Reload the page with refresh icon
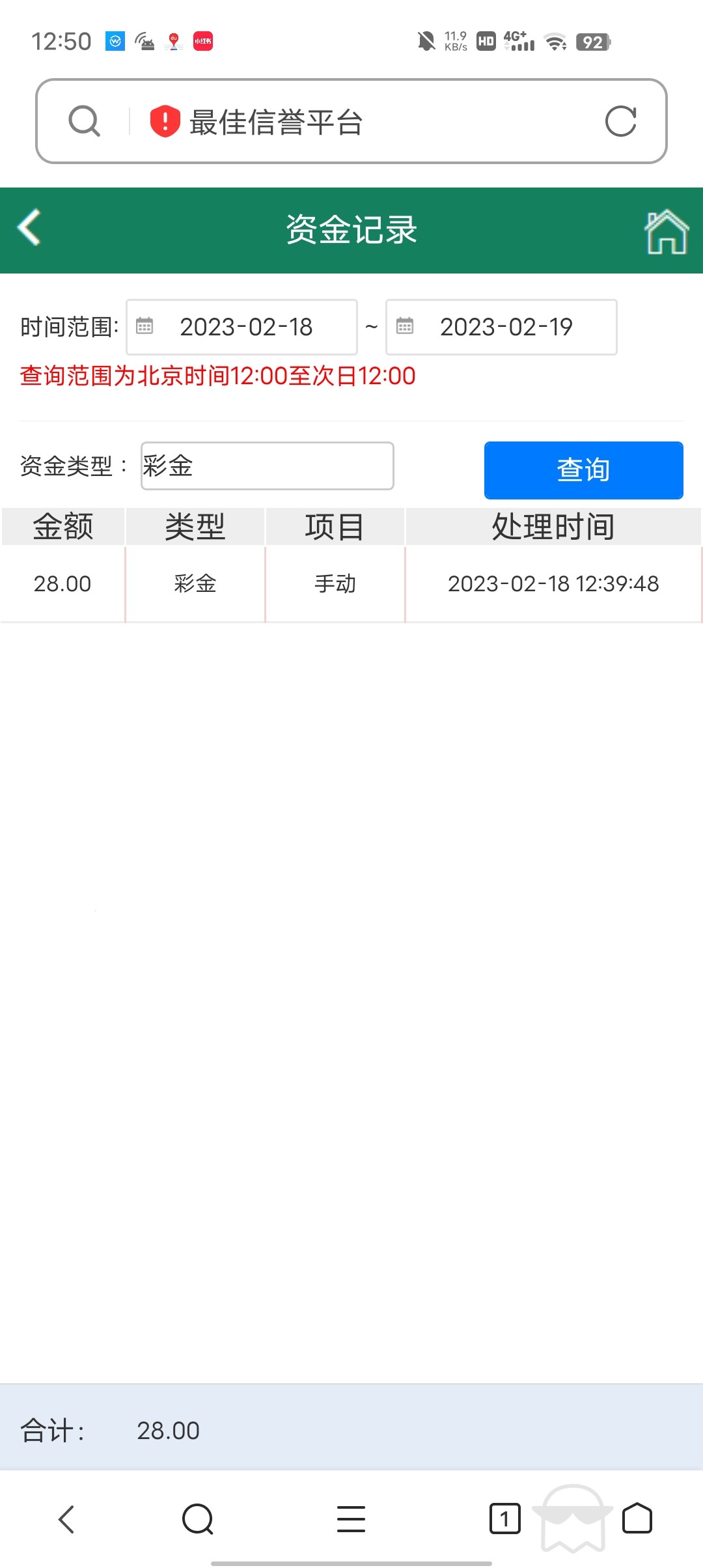This screenshot has height=1568, width=703. 620,122
